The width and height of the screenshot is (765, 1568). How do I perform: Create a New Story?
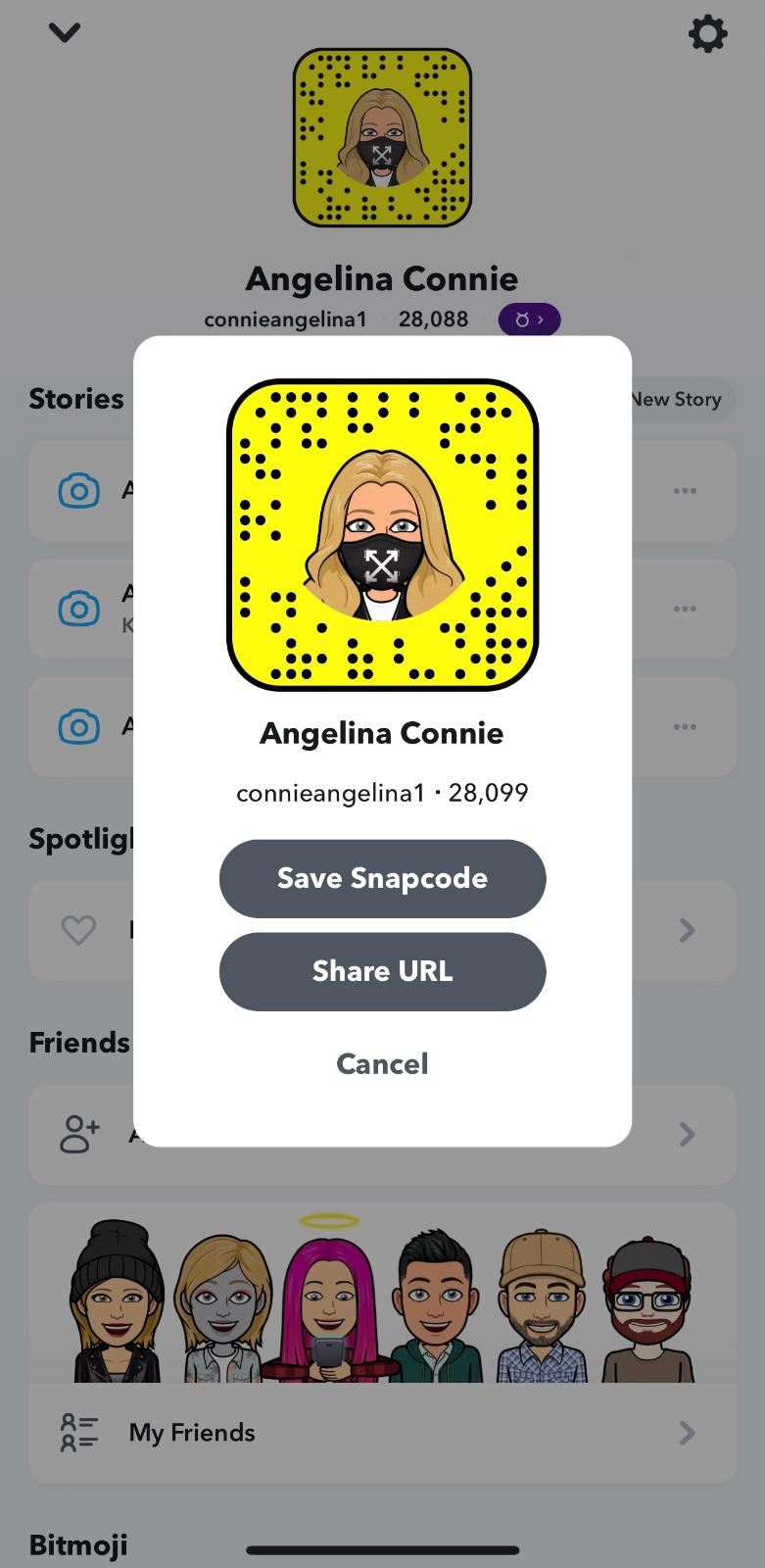(678, 399)
